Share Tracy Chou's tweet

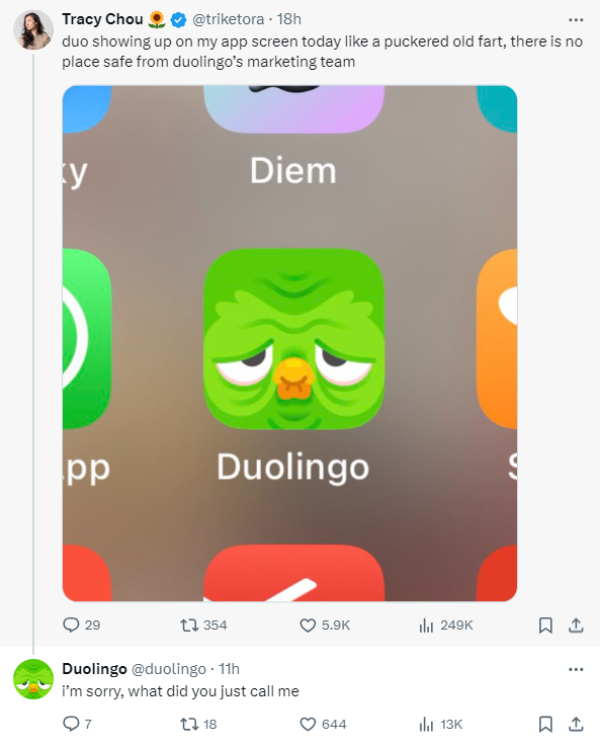coord(575,625)
